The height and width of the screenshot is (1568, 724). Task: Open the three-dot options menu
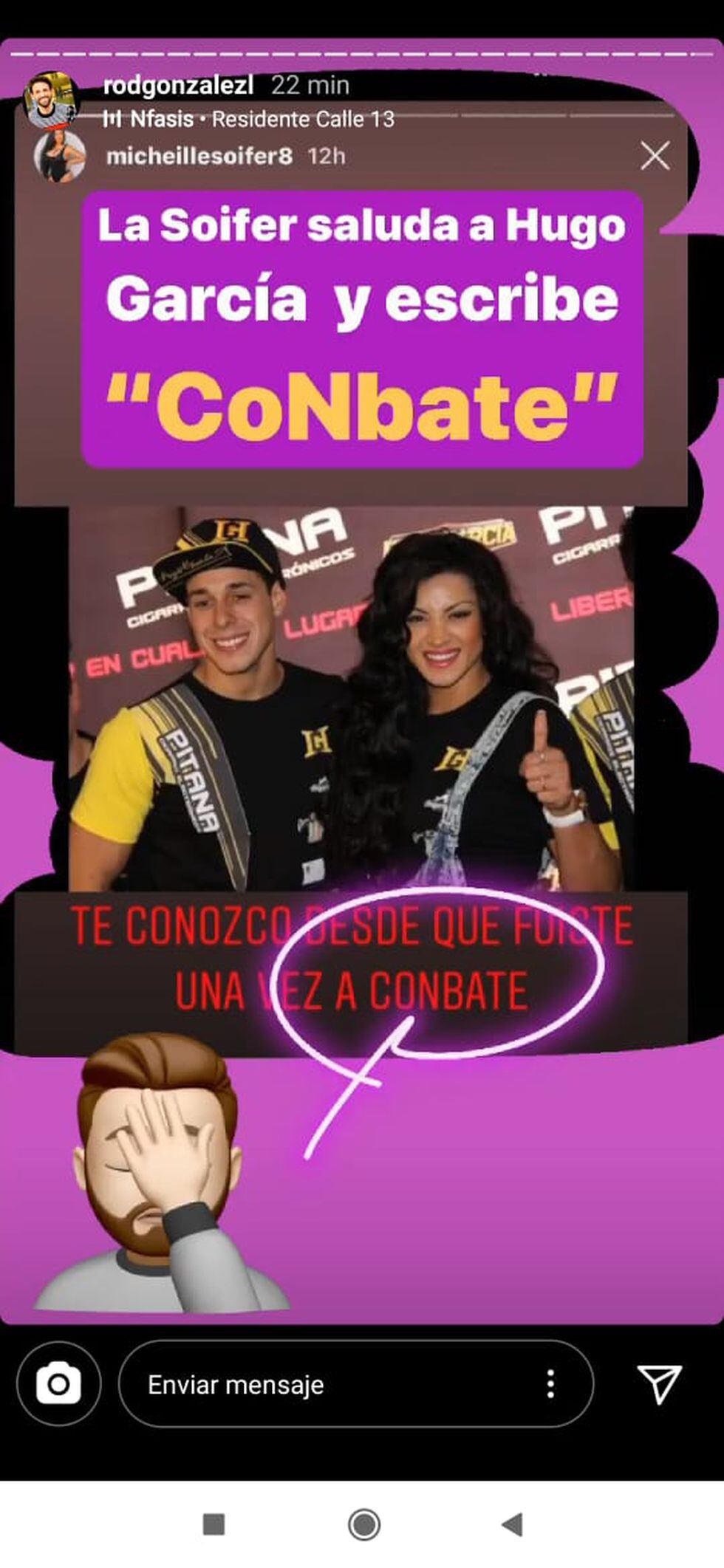click(550, 1383)
